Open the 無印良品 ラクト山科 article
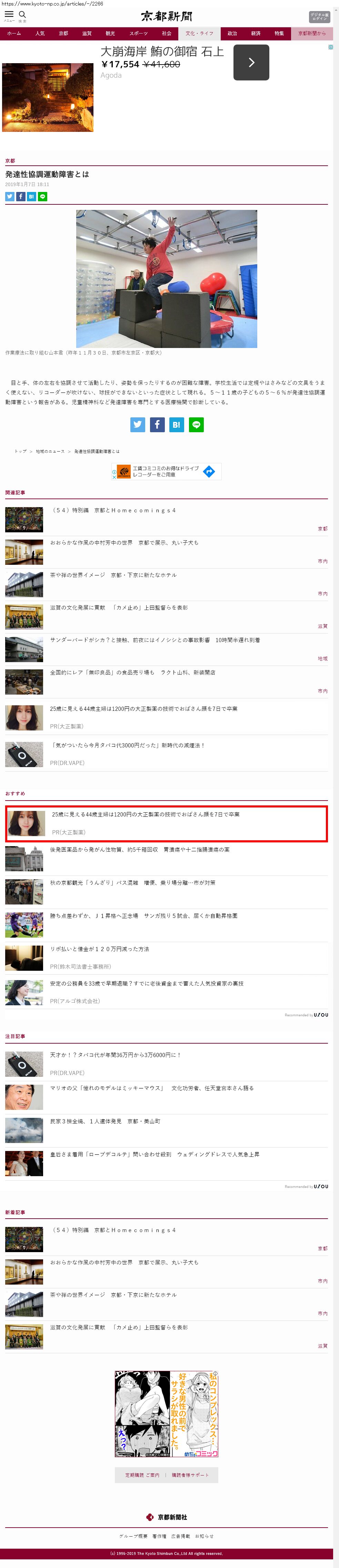 pos(132,672)
